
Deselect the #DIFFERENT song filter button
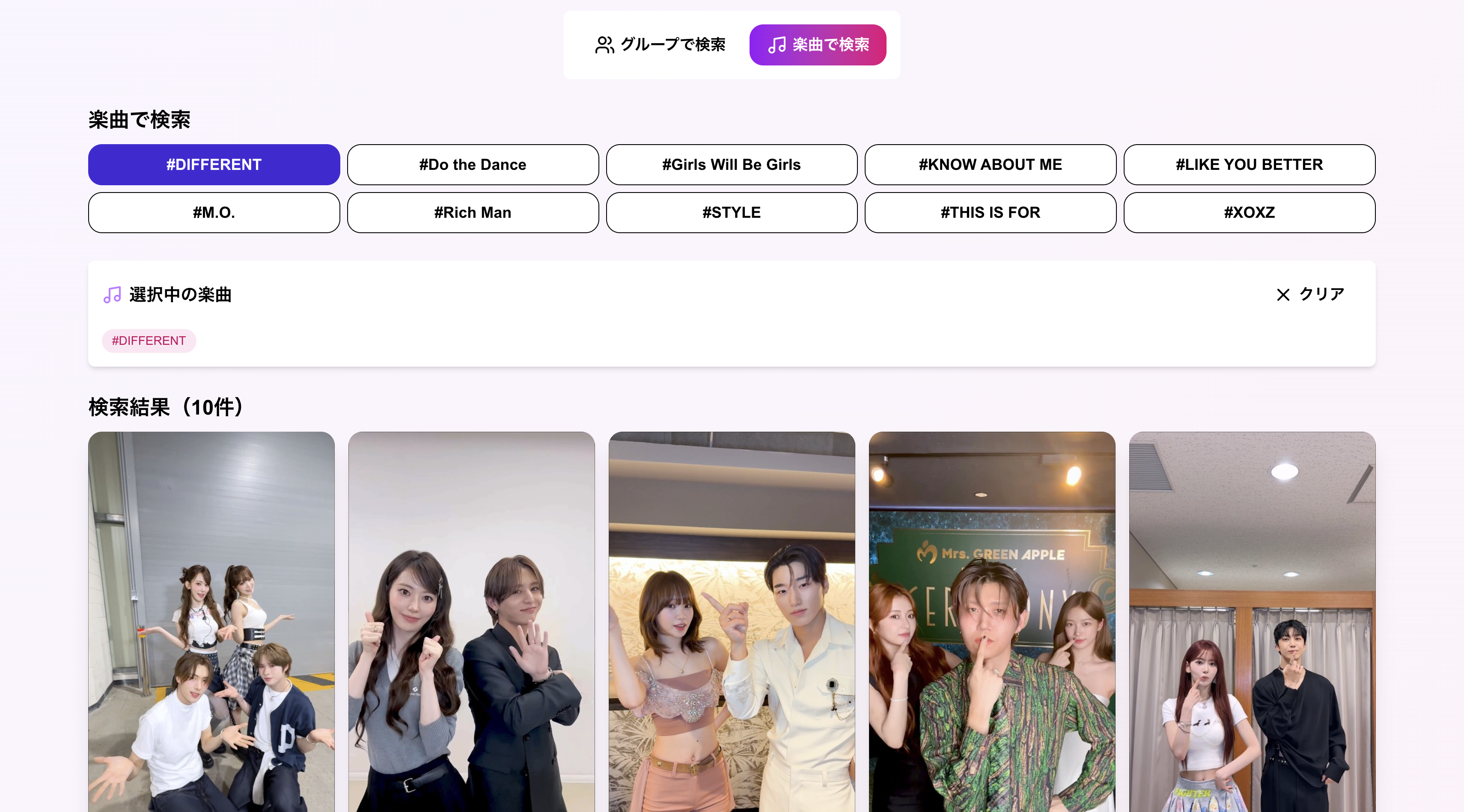pyautogui.click(x=214, y=165)
